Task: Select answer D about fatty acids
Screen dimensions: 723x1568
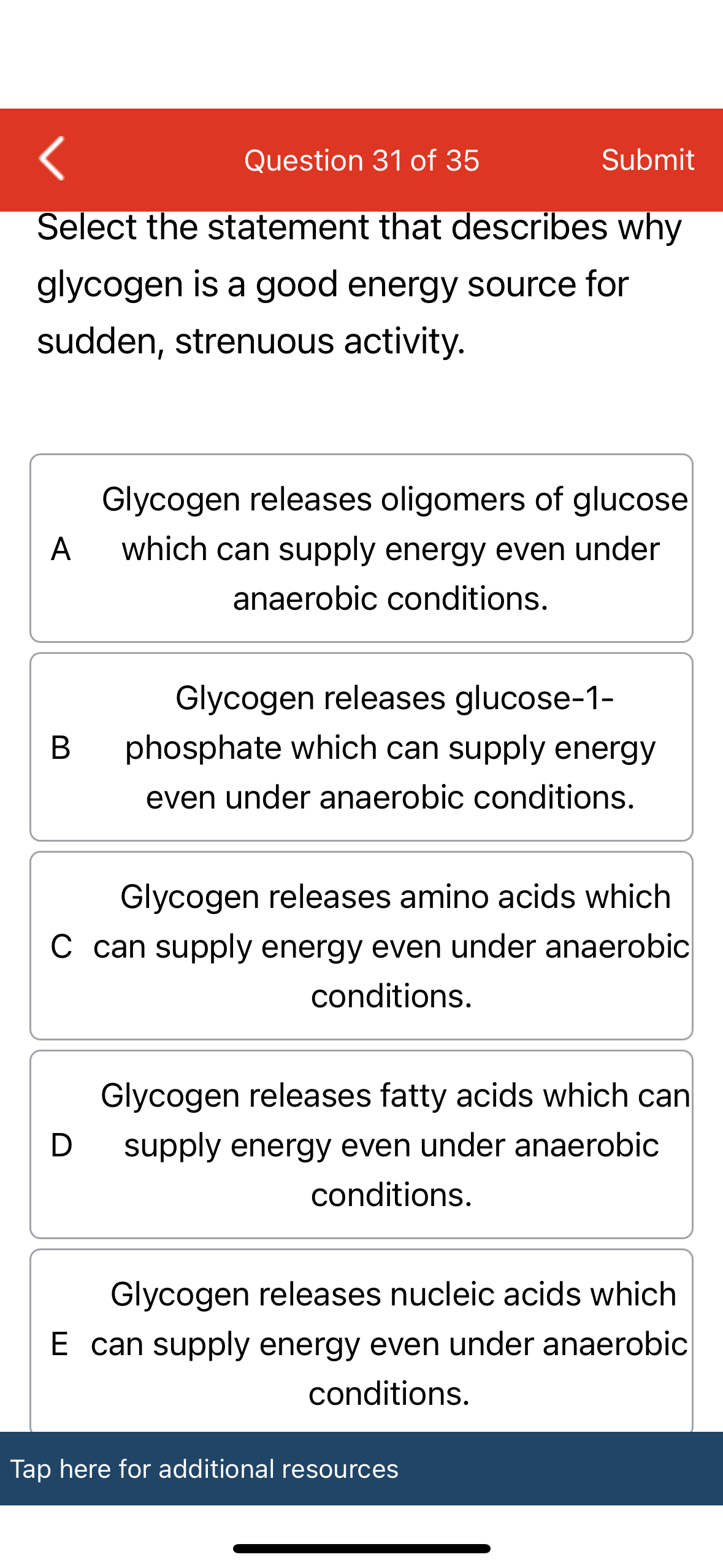Action: [x=361, y=1144]
